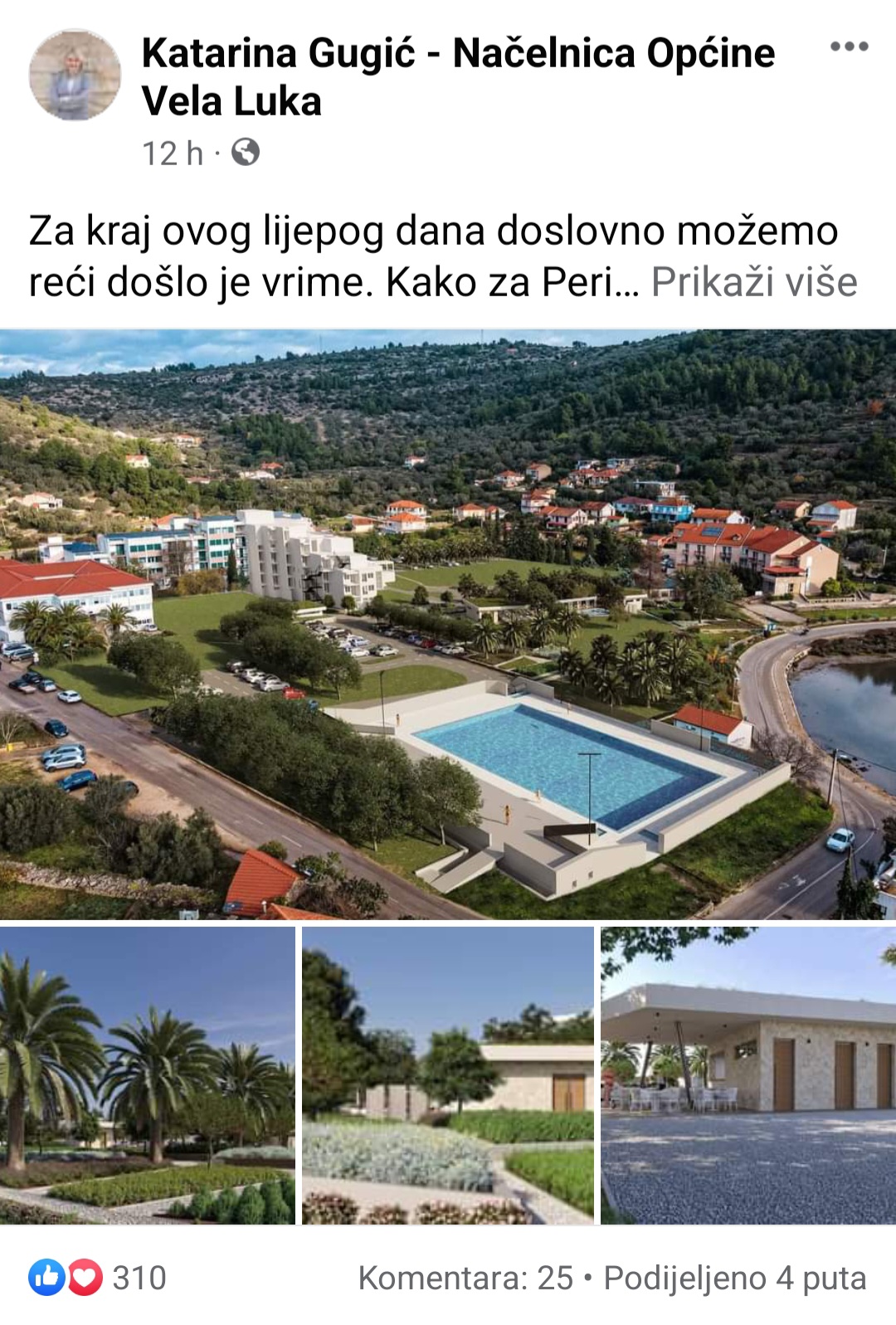Image resolution: width=896 pixels, height=1325 pixels.
Task: View the 310 reactions list
Action: click(x=100, y=1278)
